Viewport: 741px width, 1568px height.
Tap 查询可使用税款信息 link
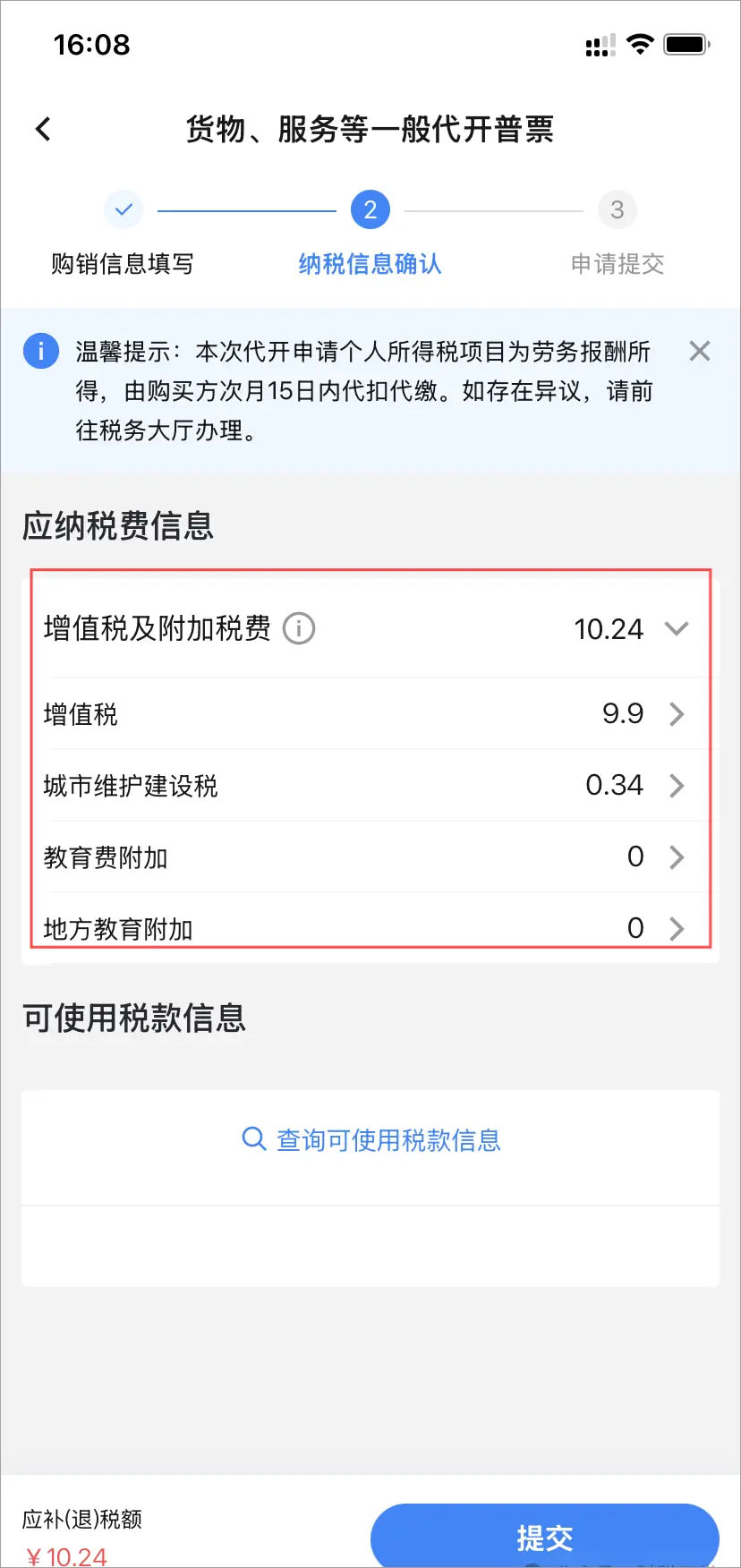click(x=370, y=1140)
